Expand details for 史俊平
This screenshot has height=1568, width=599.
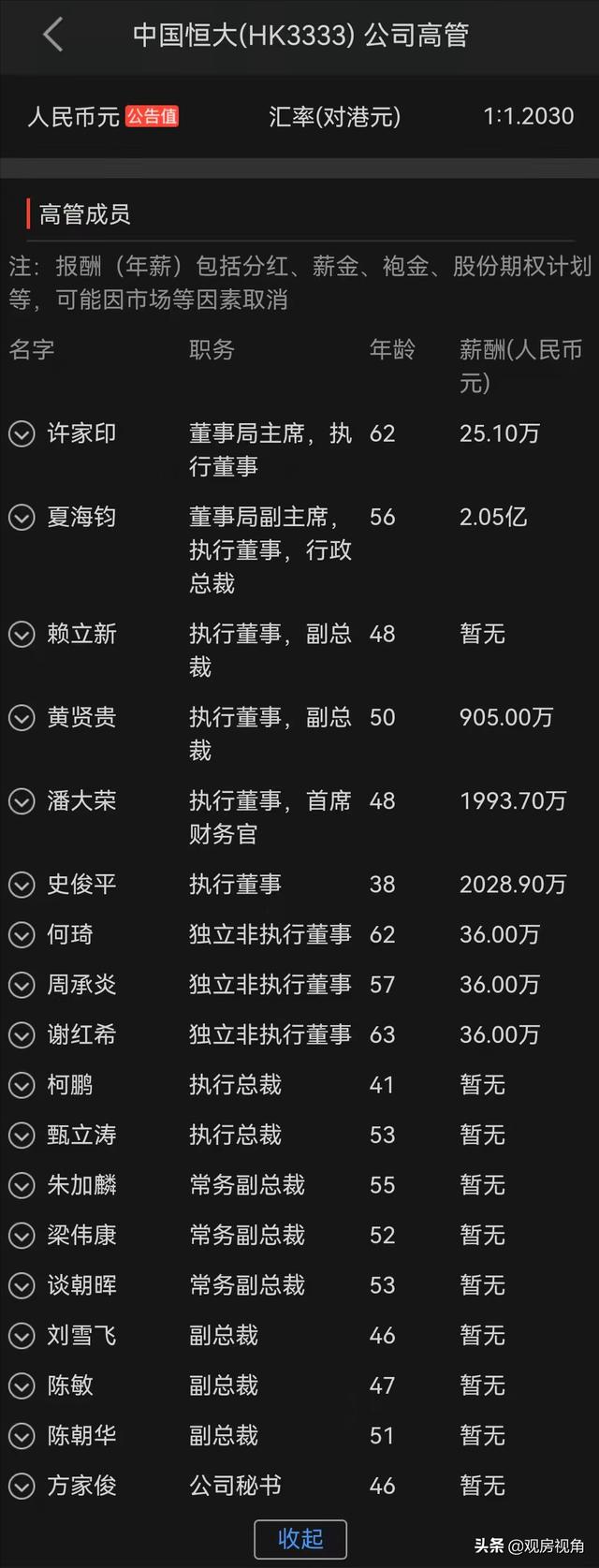click(x=22, y=884)
